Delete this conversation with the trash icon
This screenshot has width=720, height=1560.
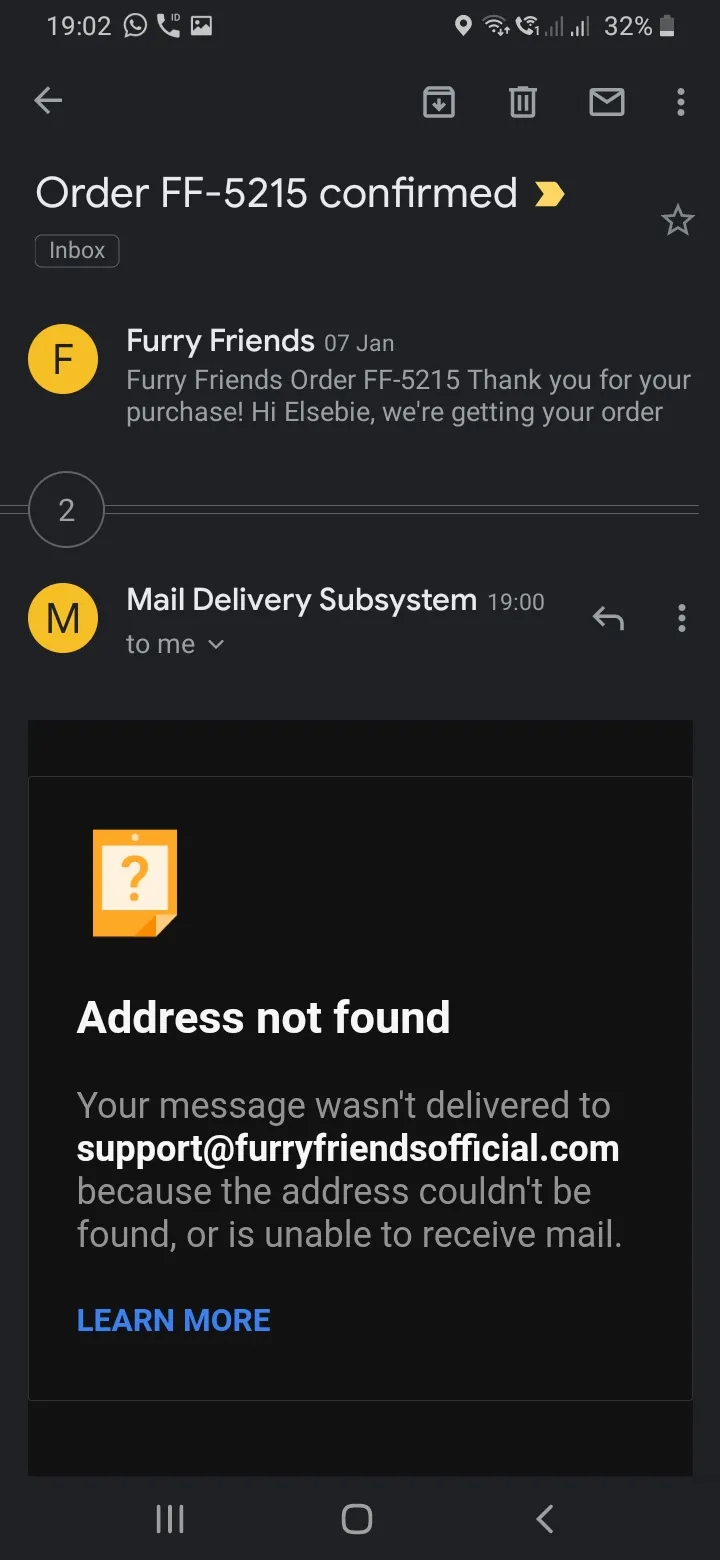point(523,101)
